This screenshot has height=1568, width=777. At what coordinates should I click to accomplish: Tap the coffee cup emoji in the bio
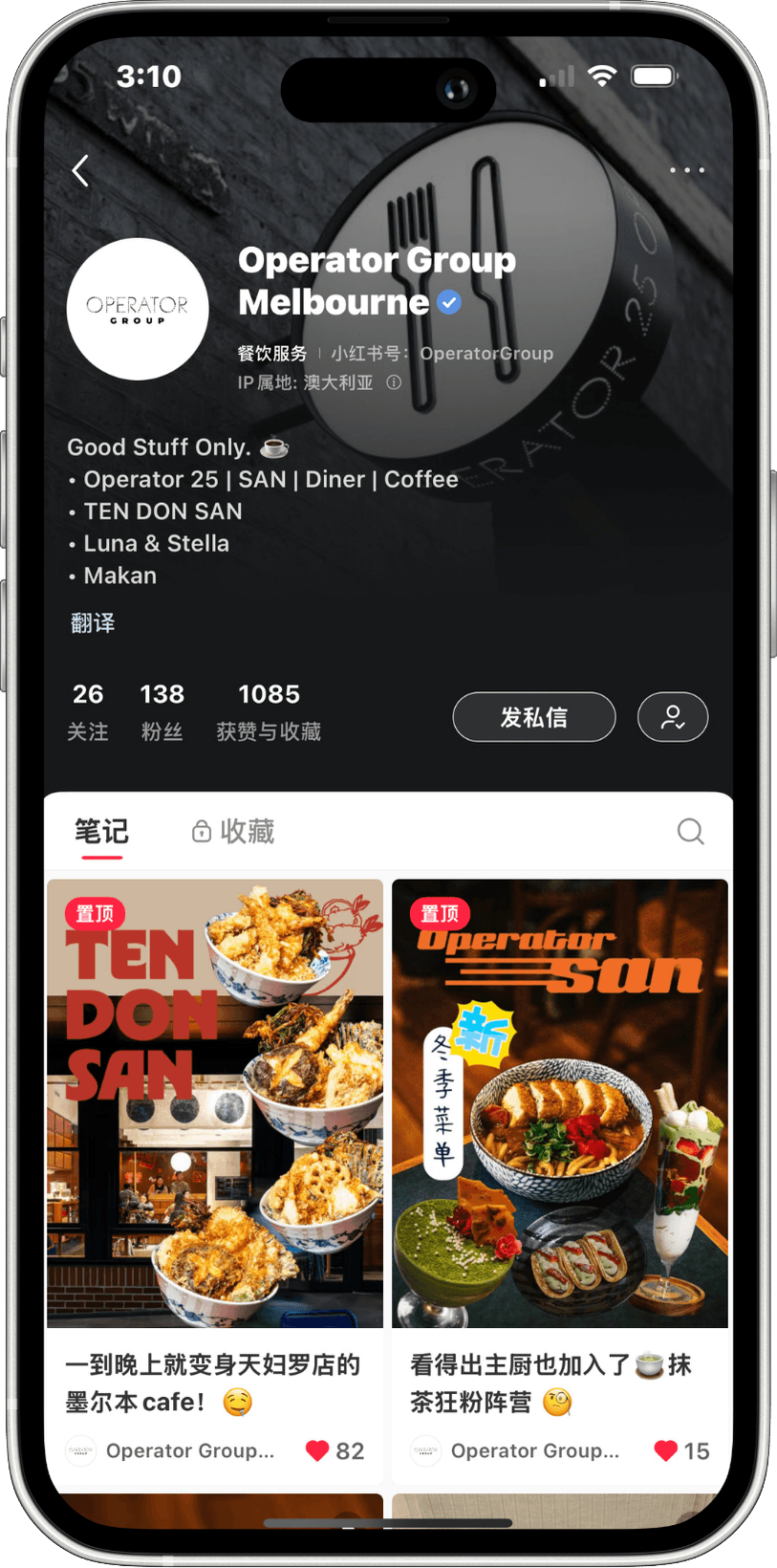[x=274, y=446]
